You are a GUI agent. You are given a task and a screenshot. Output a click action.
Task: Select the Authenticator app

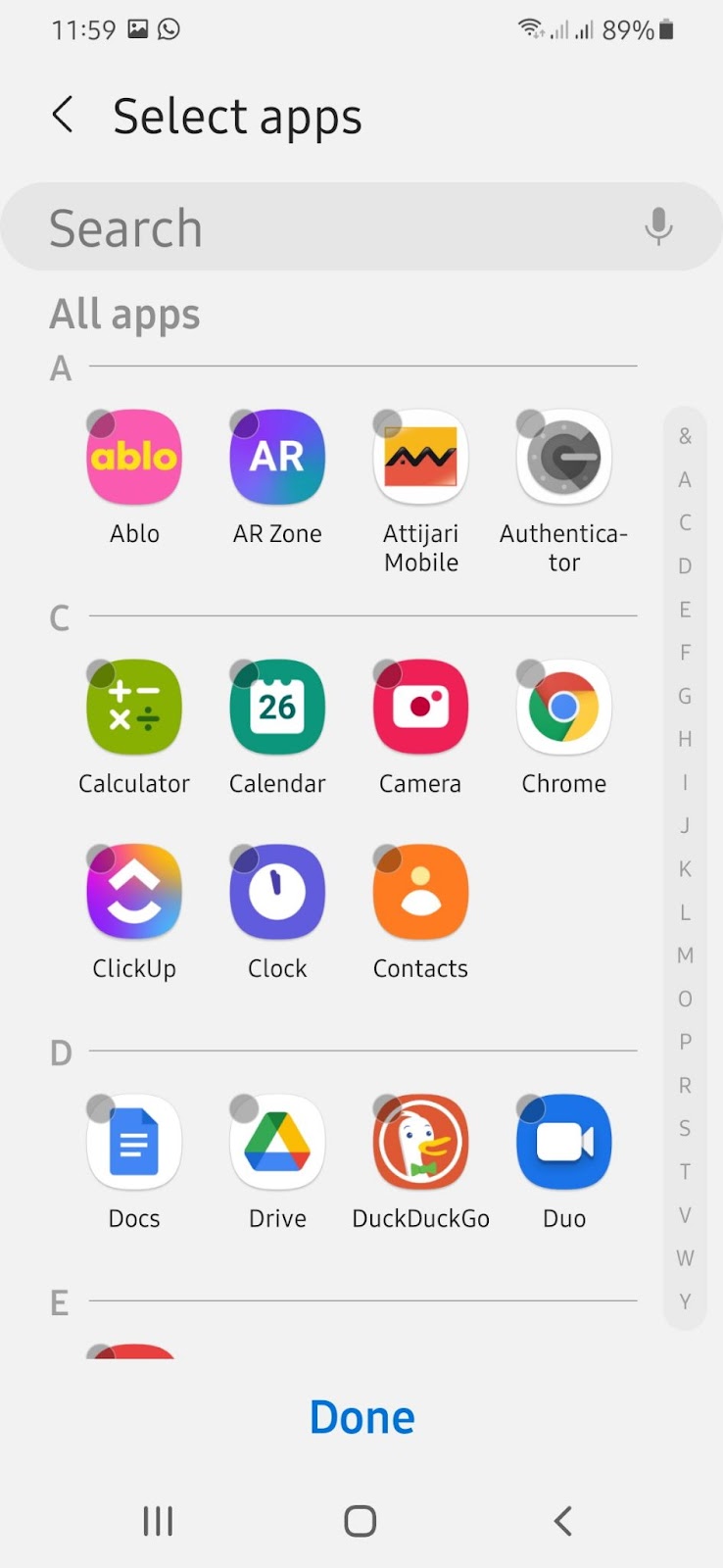563,458
